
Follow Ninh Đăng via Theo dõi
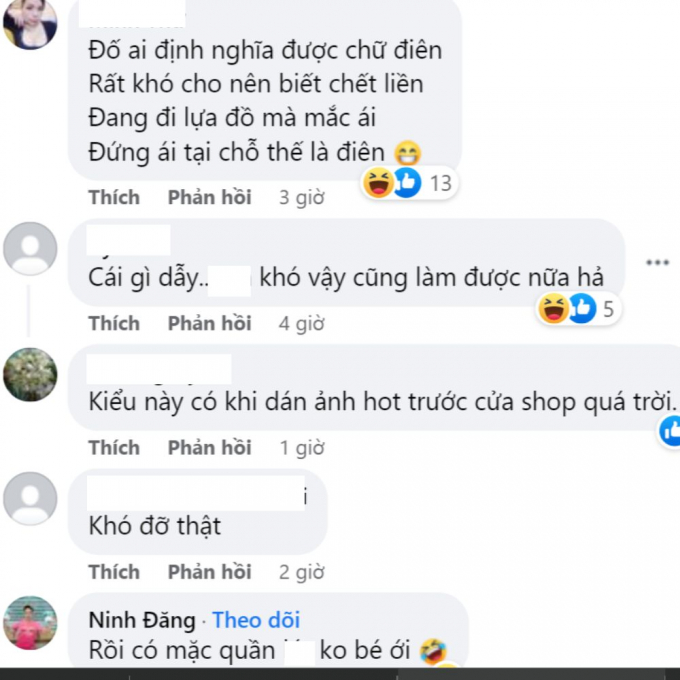pos(256,619)
